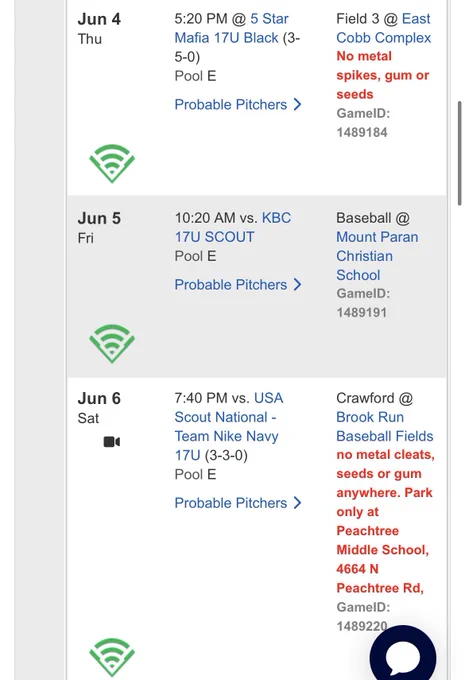Image resolution: width=465 pixels, height=680 pixels.
Task: View Probable Pitchers for Jun 4 game
Action: click(x=238, y=105)
